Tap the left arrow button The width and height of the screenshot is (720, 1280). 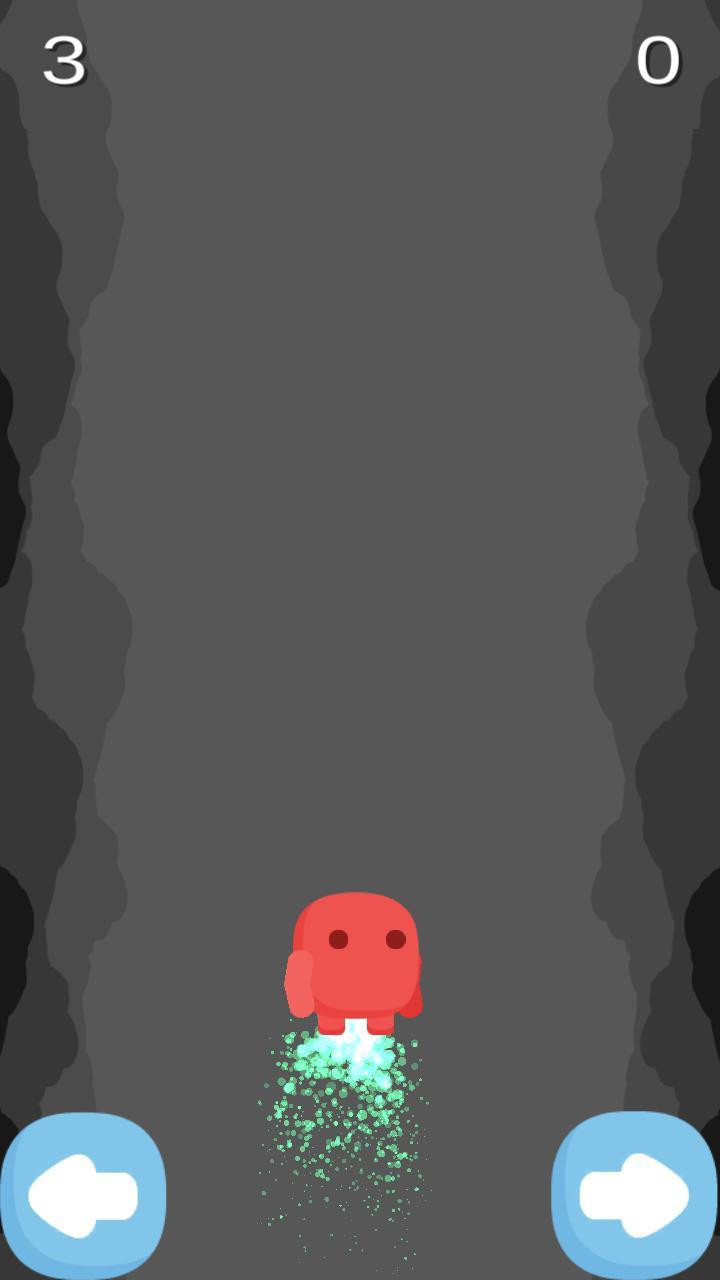coord(83,1195)
